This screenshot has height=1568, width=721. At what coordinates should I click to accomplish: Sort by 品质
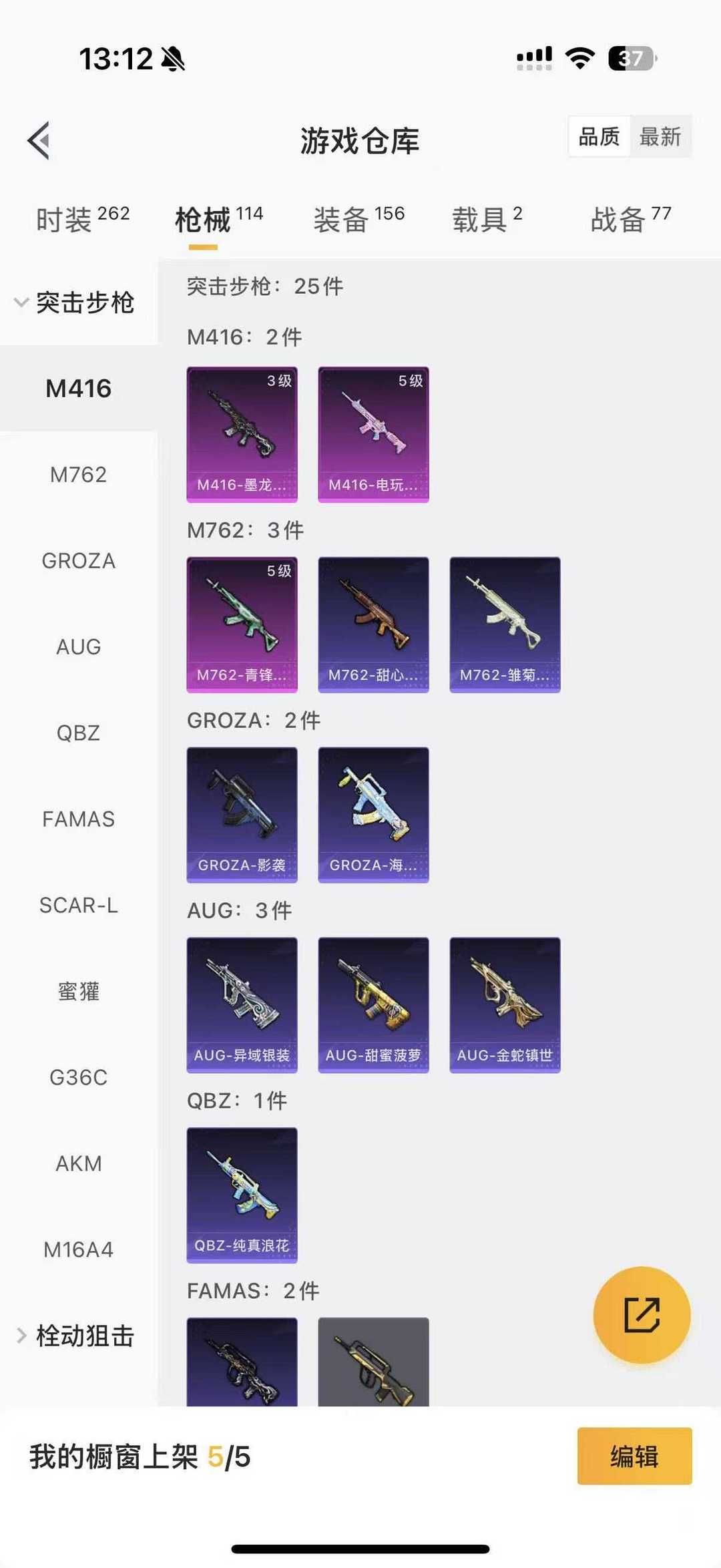point(599,137)
